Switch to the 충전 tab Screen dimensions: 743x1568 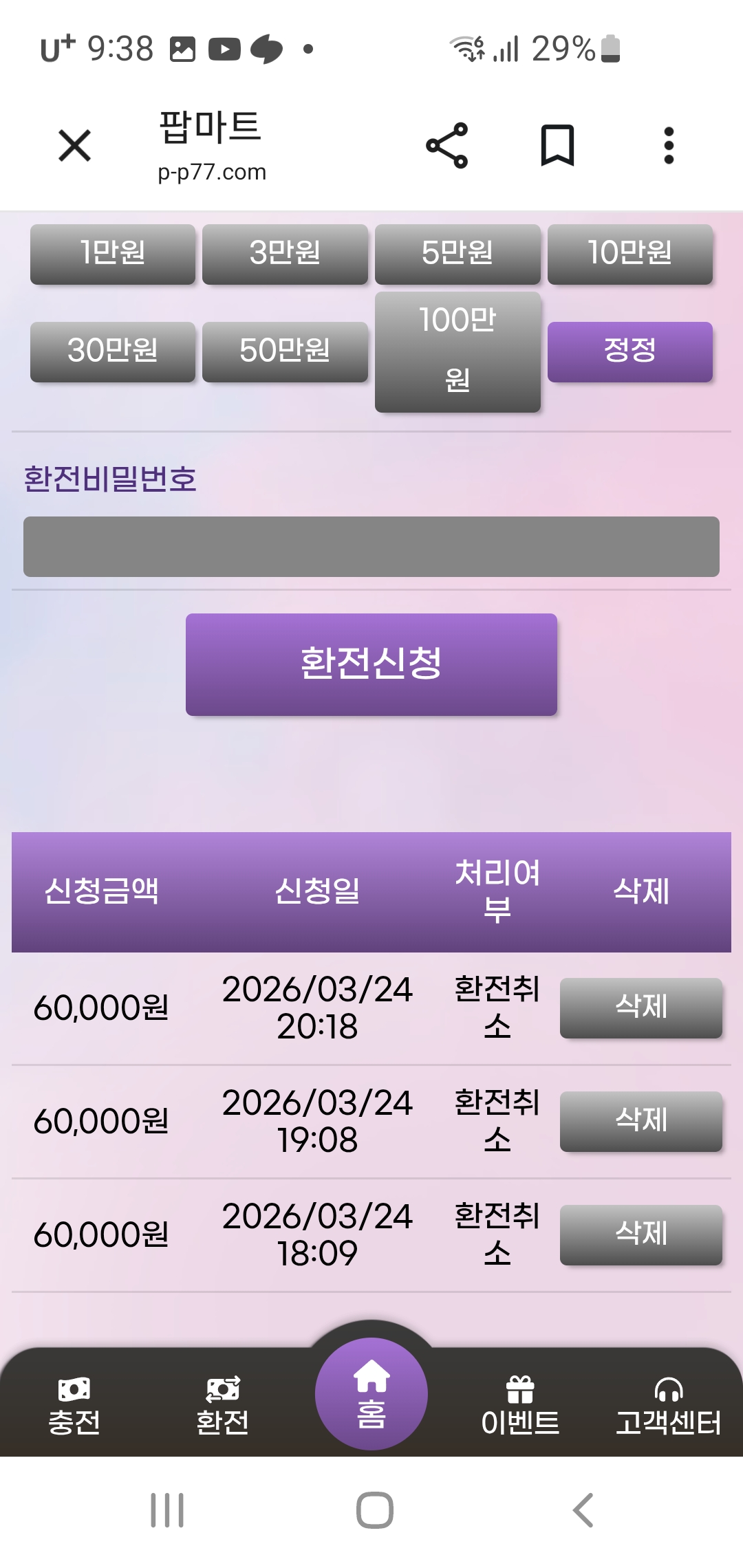(x=74, y=1406)
